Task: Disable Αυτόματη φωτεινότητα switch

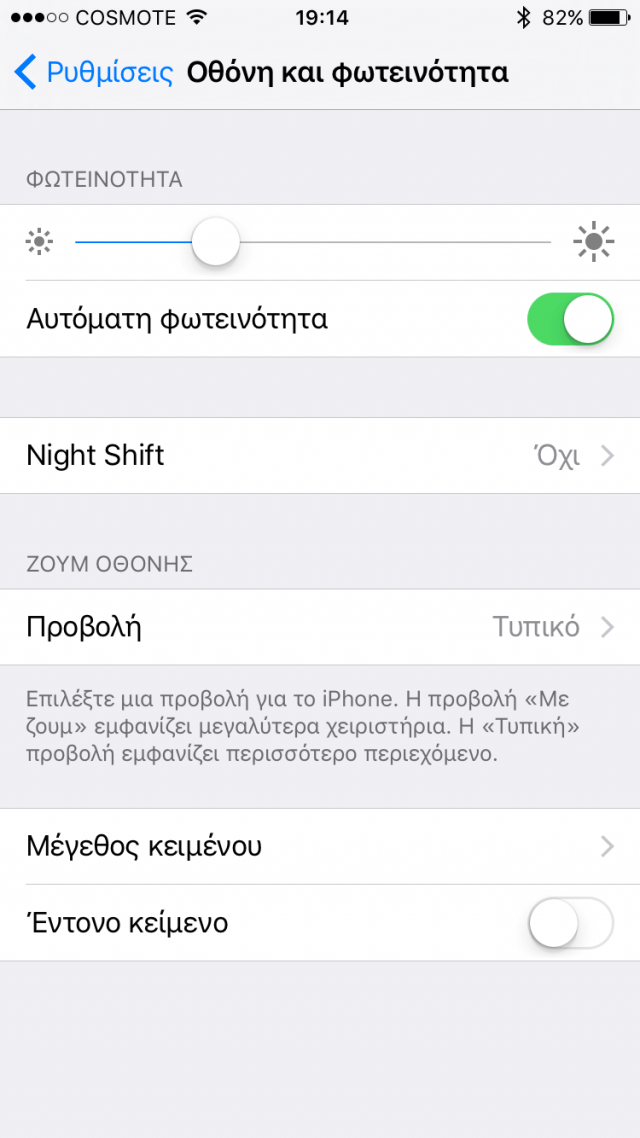Action: [x=570, y=319]
